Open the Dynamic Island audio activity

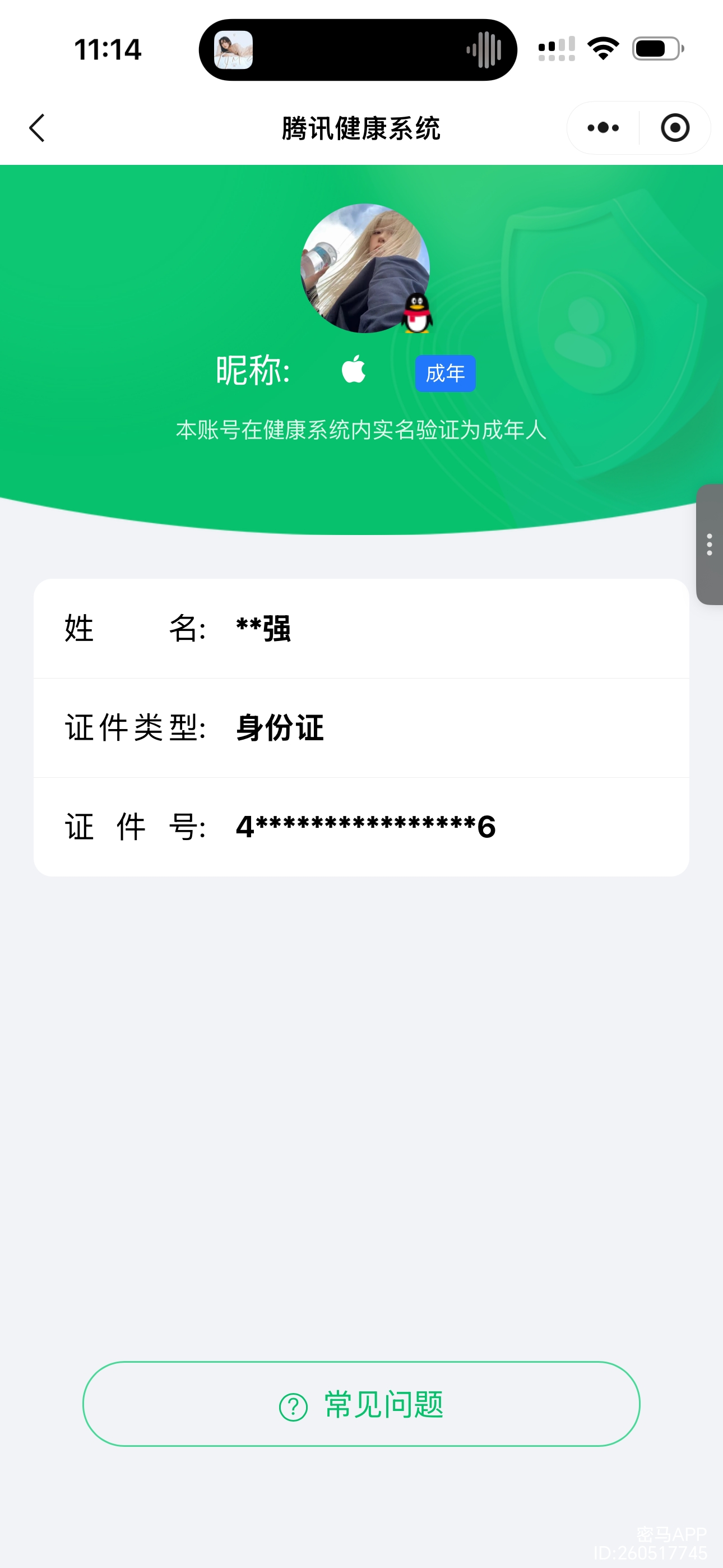tap(358, 50)
